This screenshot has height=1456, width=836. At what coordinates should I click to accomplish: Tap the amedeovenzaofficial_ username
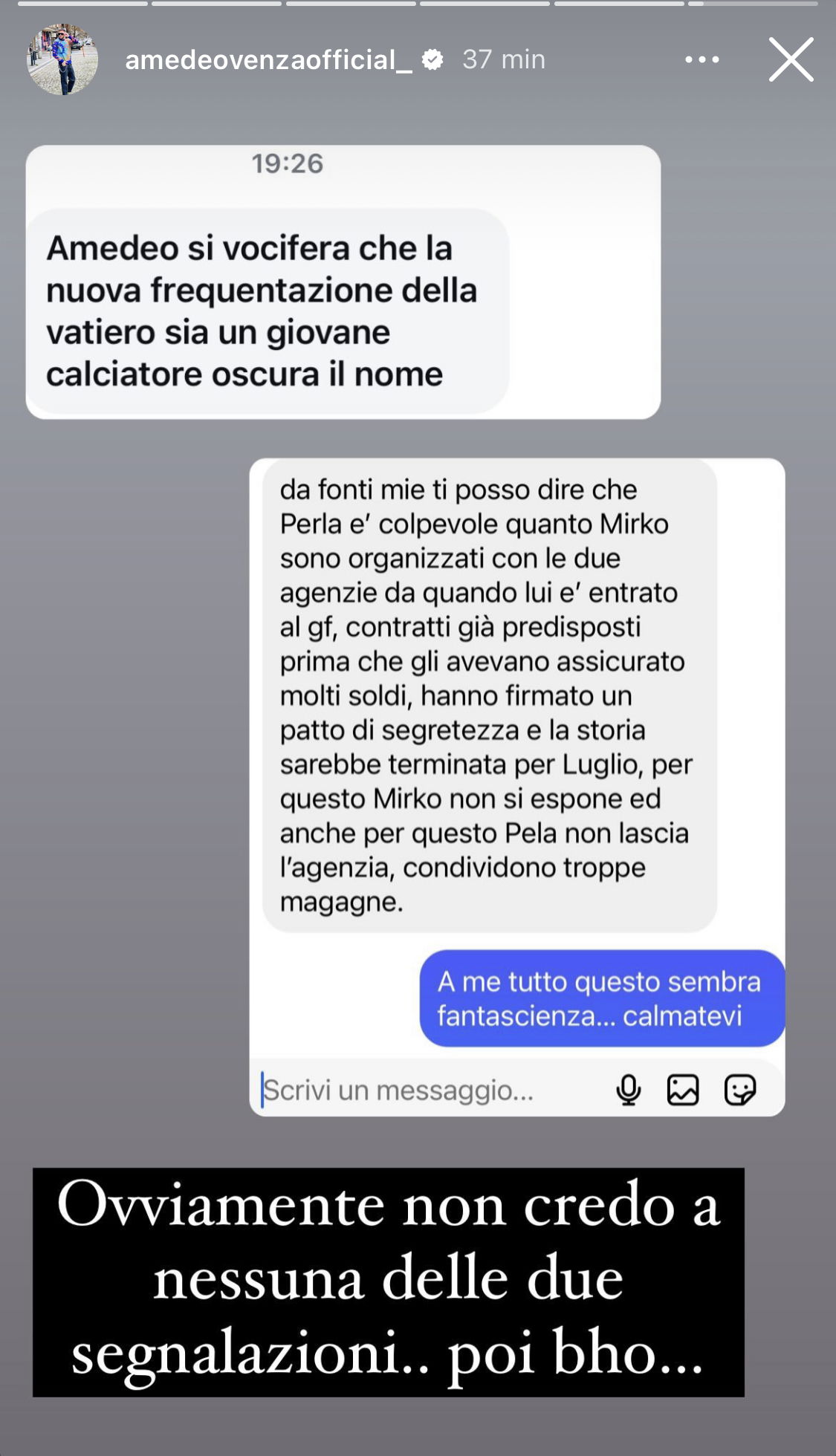click(268, 59)
